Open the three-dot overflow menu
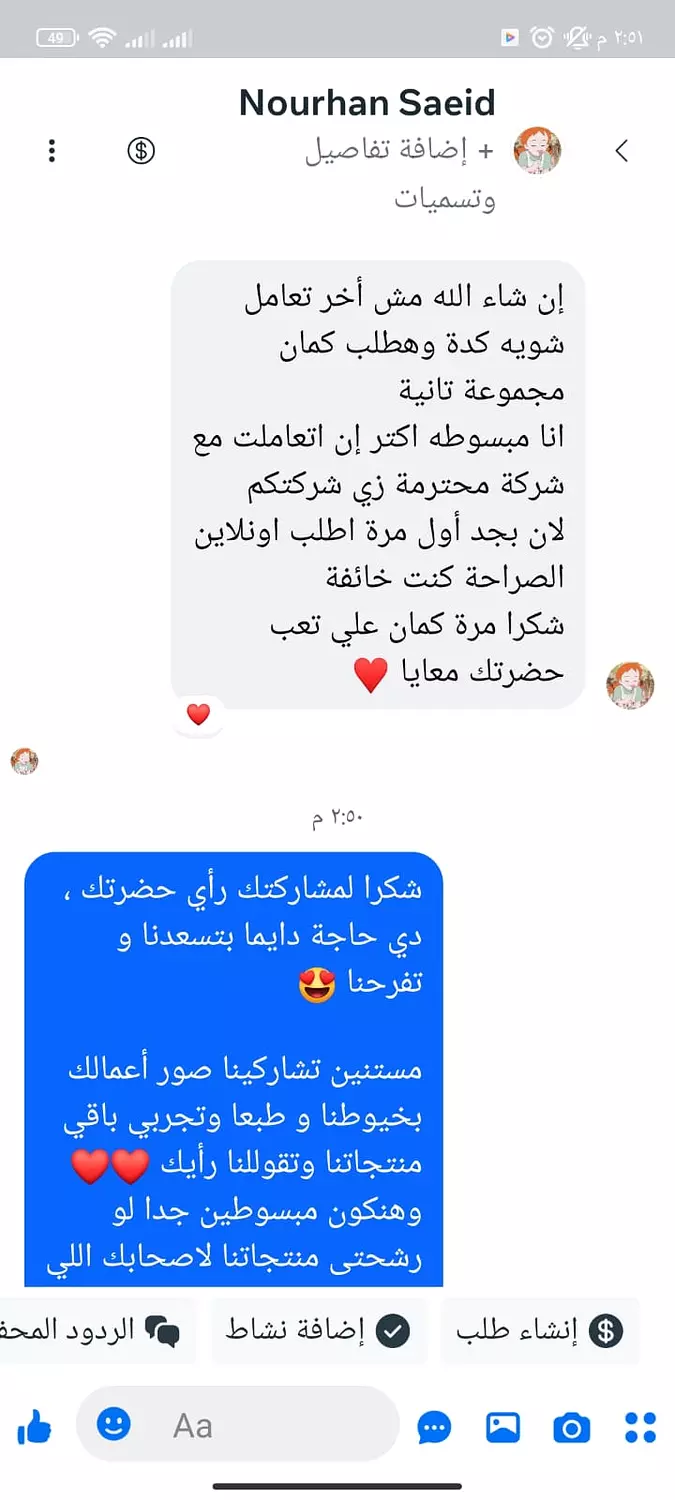Viewport: 675px width, 1500px height. tap(52, 151)
